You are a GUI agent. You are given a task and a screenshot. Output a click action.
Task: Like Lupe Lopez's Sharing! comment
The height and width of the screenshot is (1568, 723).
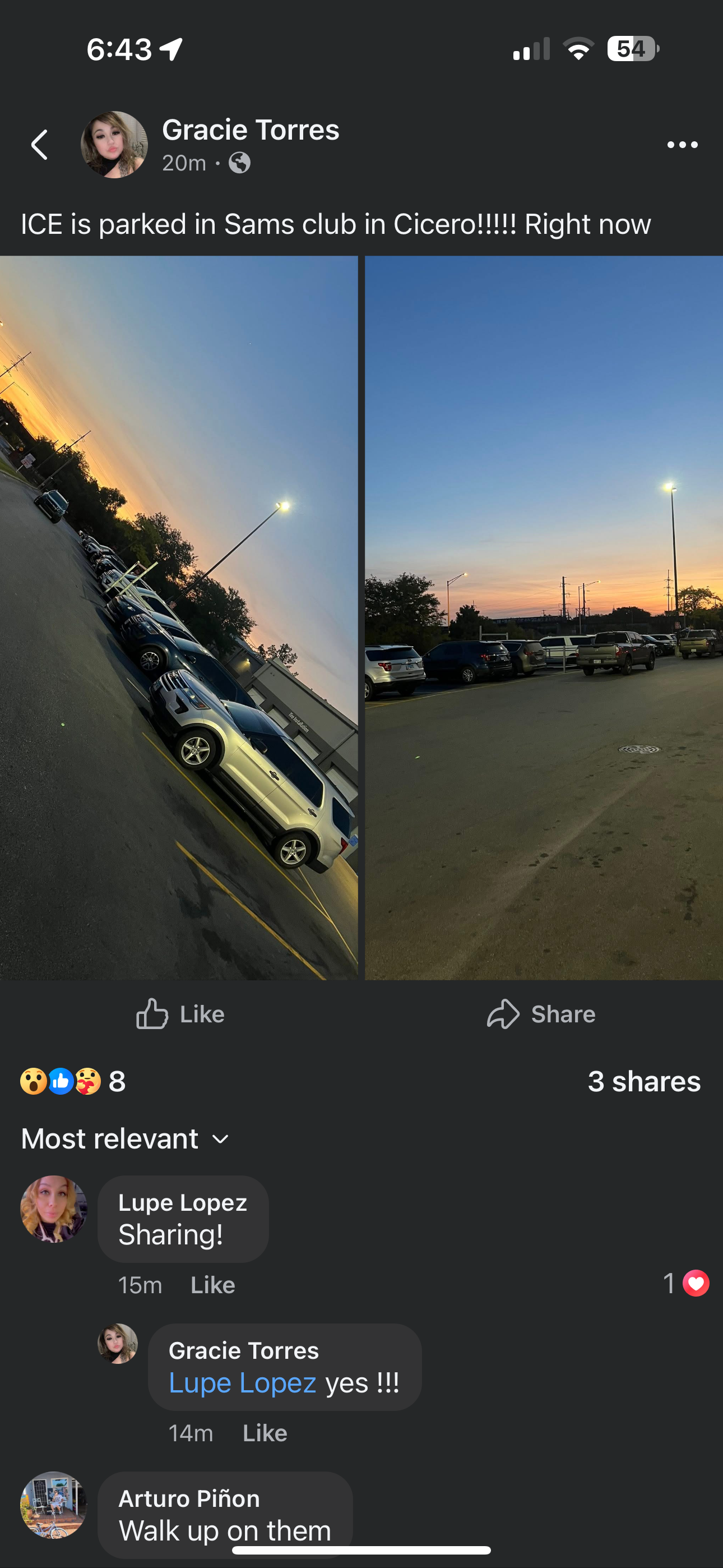(x=212, y=1285)
